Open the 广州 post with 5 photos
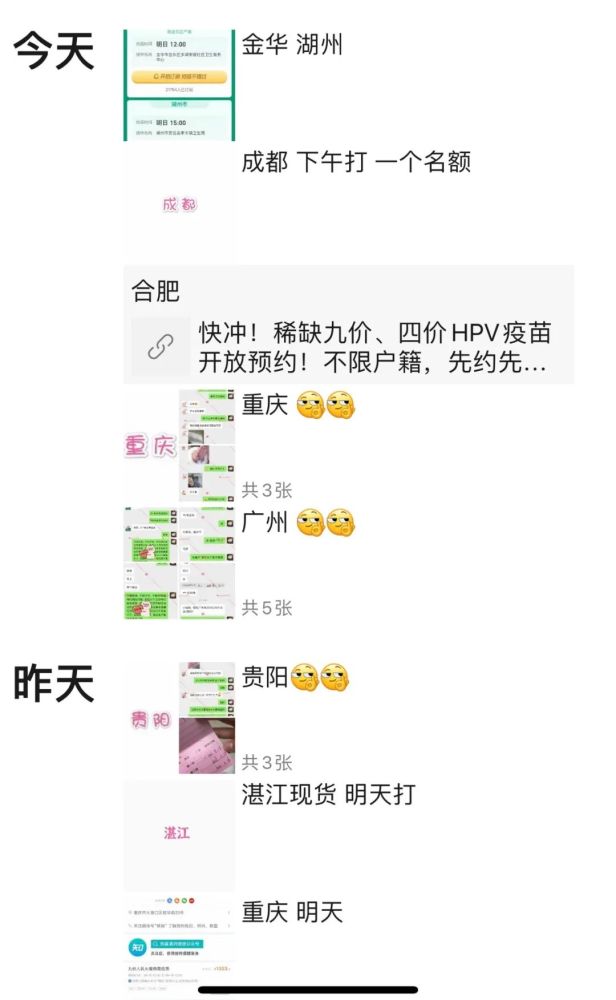The image size is (616, 1000). 179,563
